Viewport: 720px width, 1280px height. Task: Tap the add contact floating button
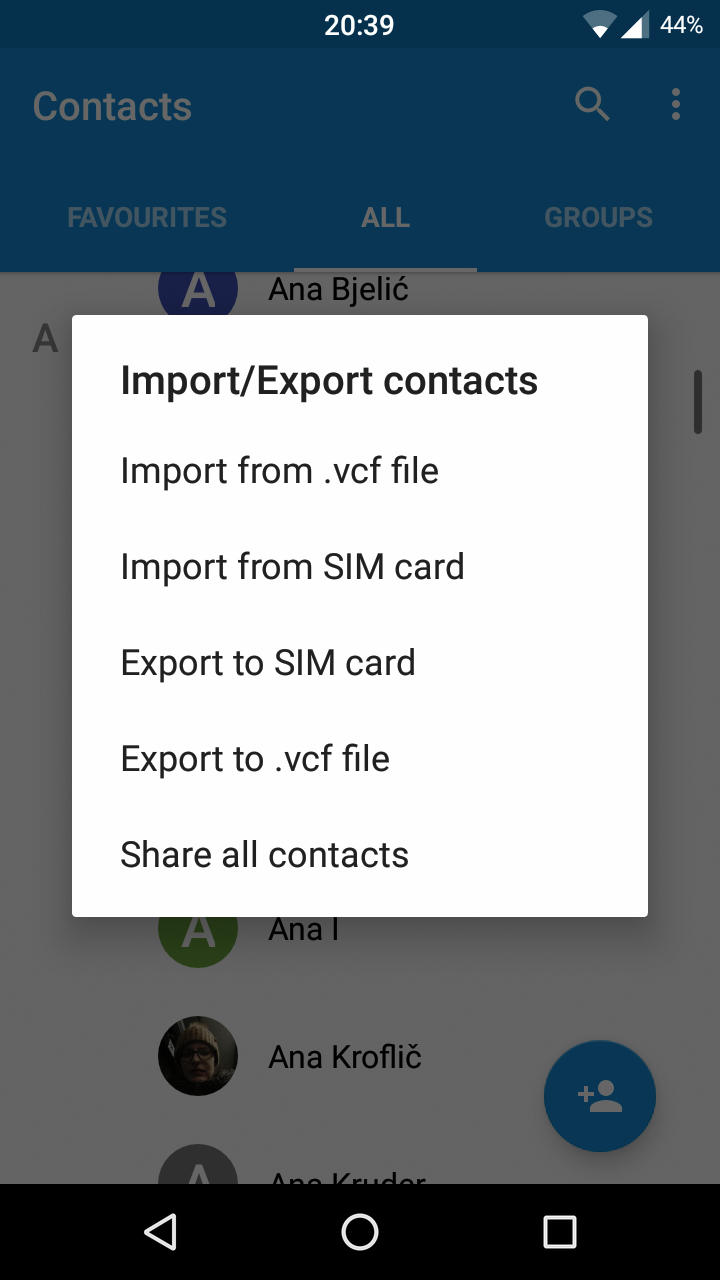[x=600, y=1096]
